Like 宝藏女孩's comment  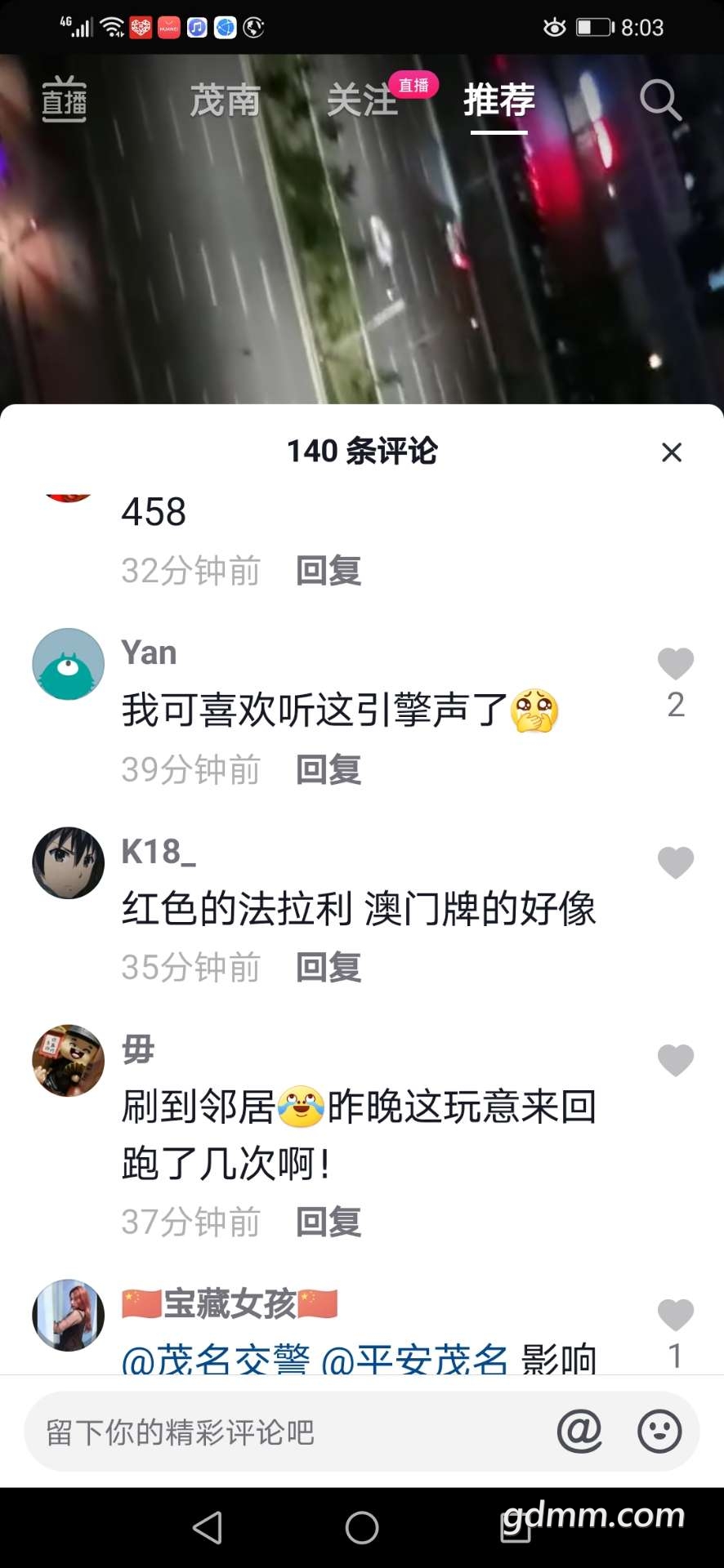click(x=676, y=1315)
